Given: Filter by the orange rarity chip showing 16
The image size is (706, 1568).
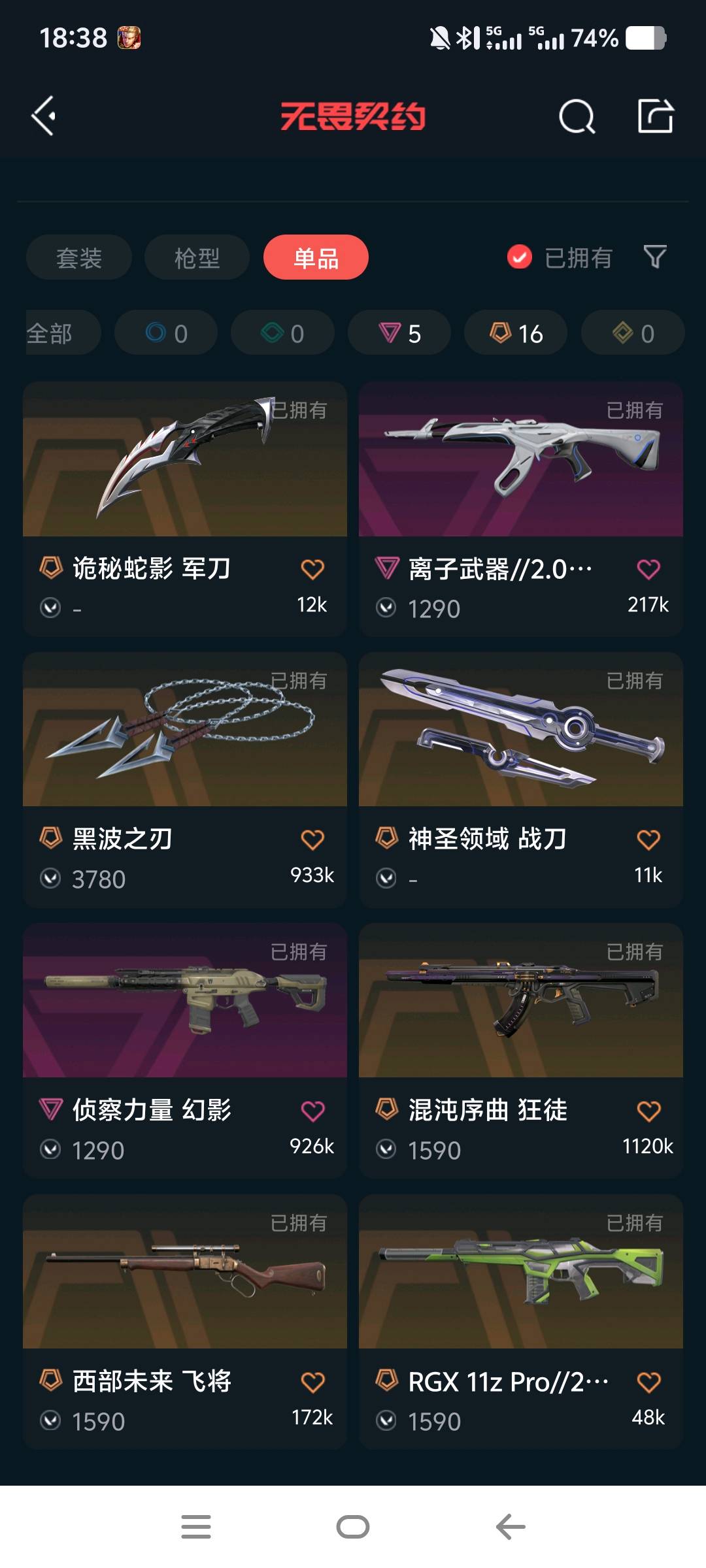Looking at the screenshot, I should point(516,333).
